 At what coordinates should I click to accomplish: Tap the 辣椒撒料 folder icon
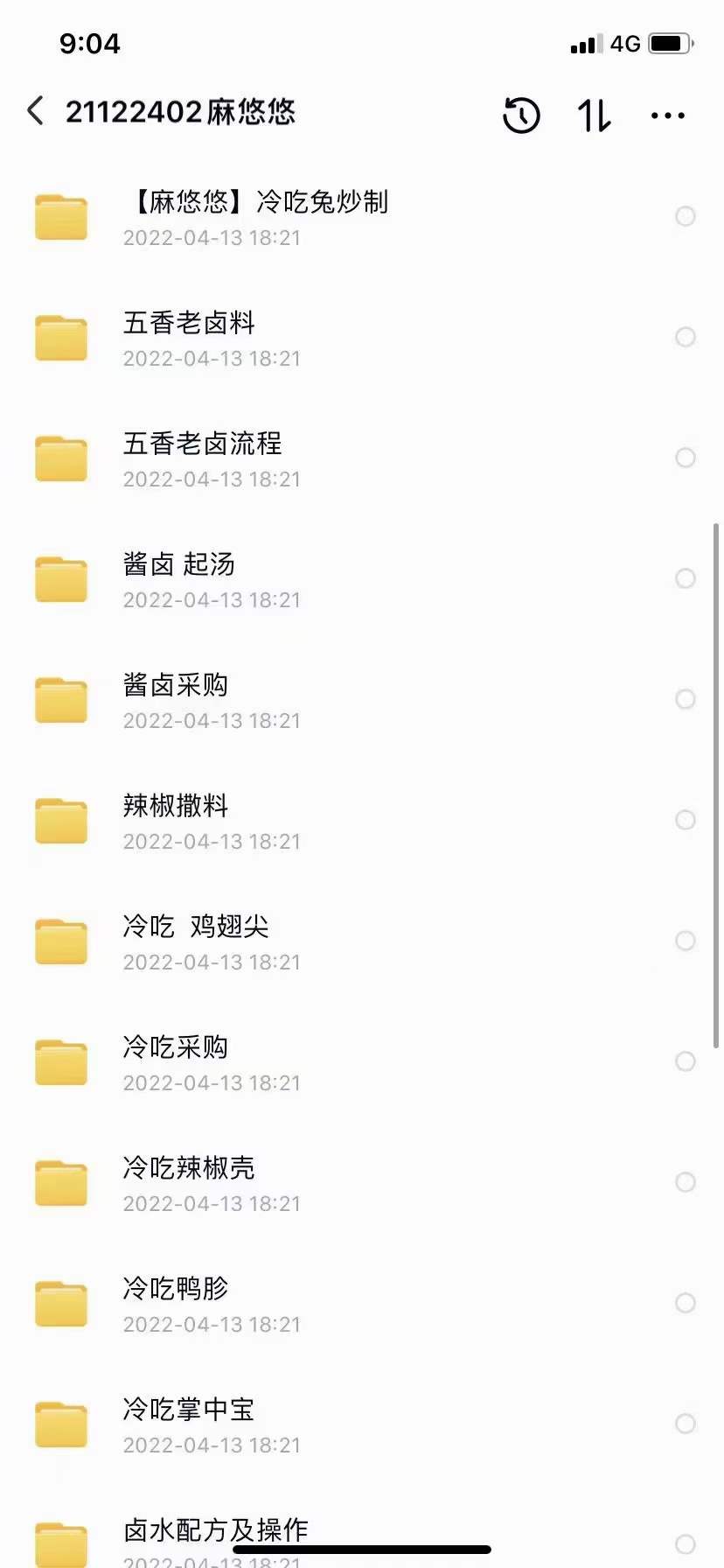click(x=60, y=820)
